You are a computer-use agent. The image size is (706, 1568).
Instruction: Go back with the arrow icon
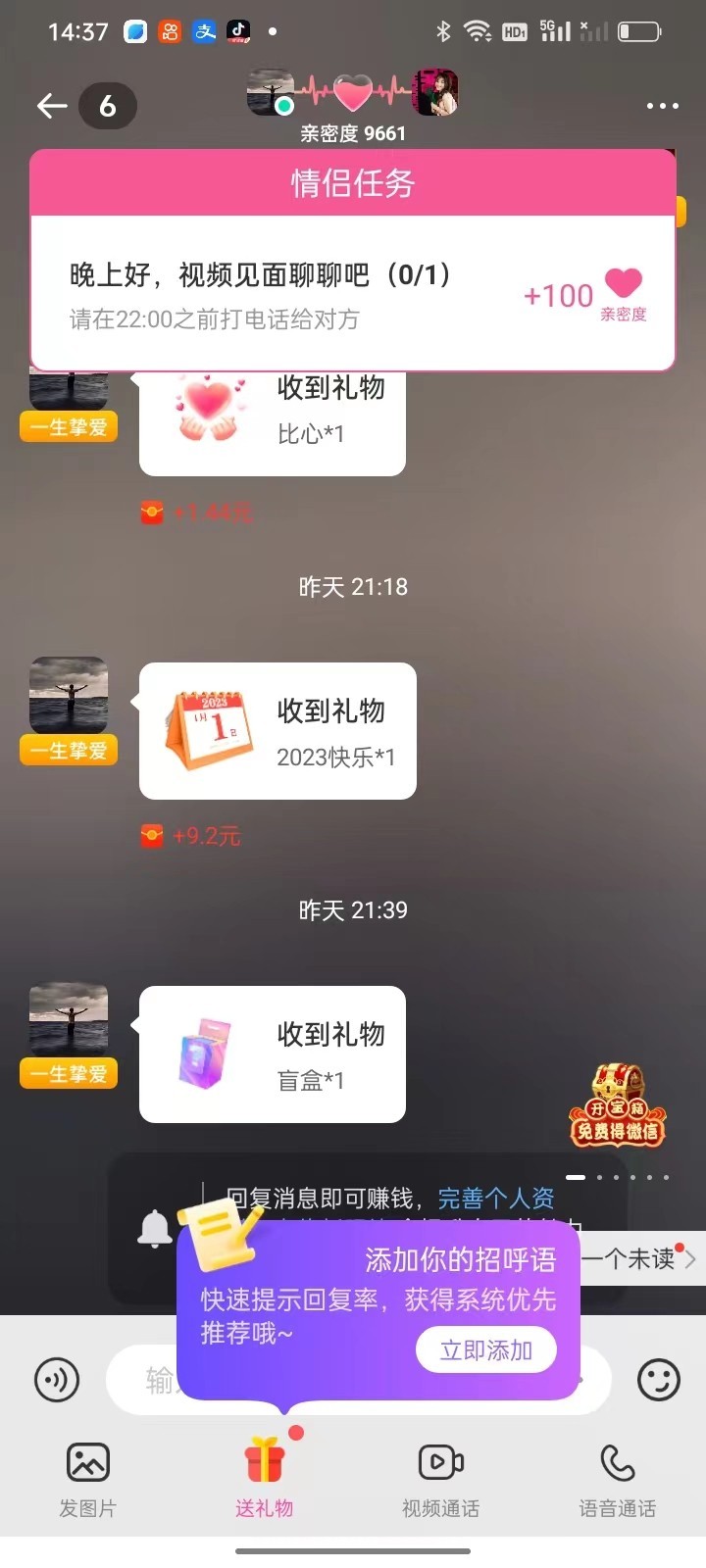click(x=52, y=106)
